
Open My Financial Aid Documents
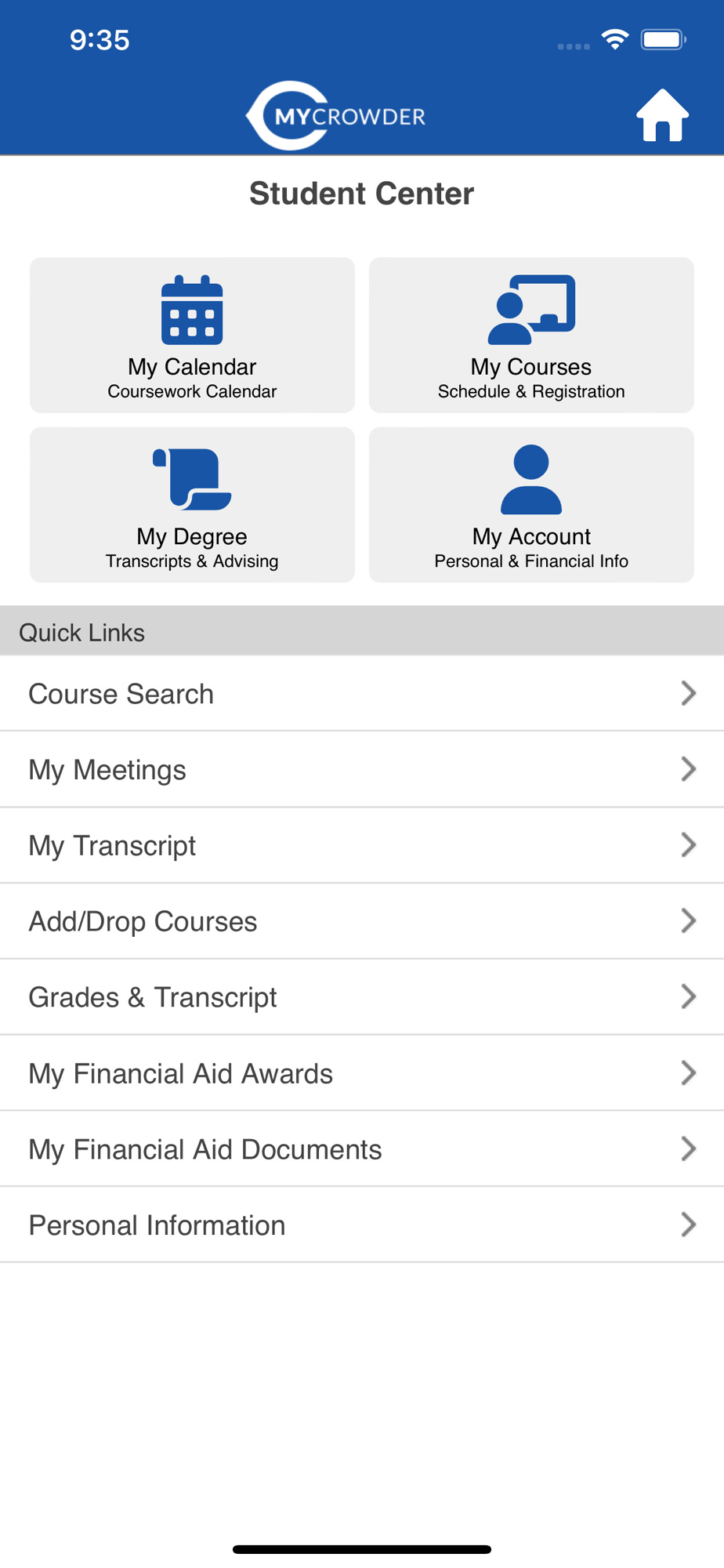pos(362,1149)
